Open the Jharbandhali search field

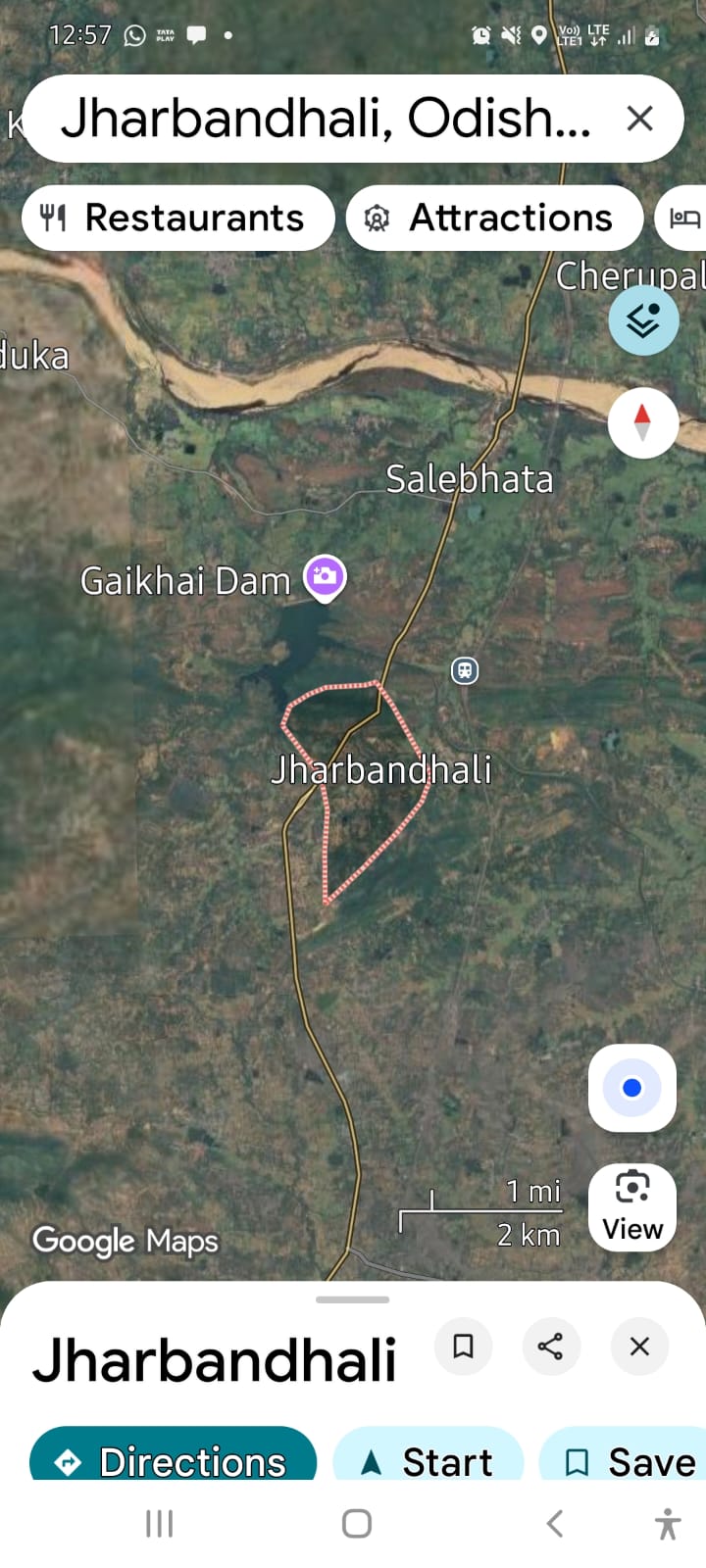324,119
